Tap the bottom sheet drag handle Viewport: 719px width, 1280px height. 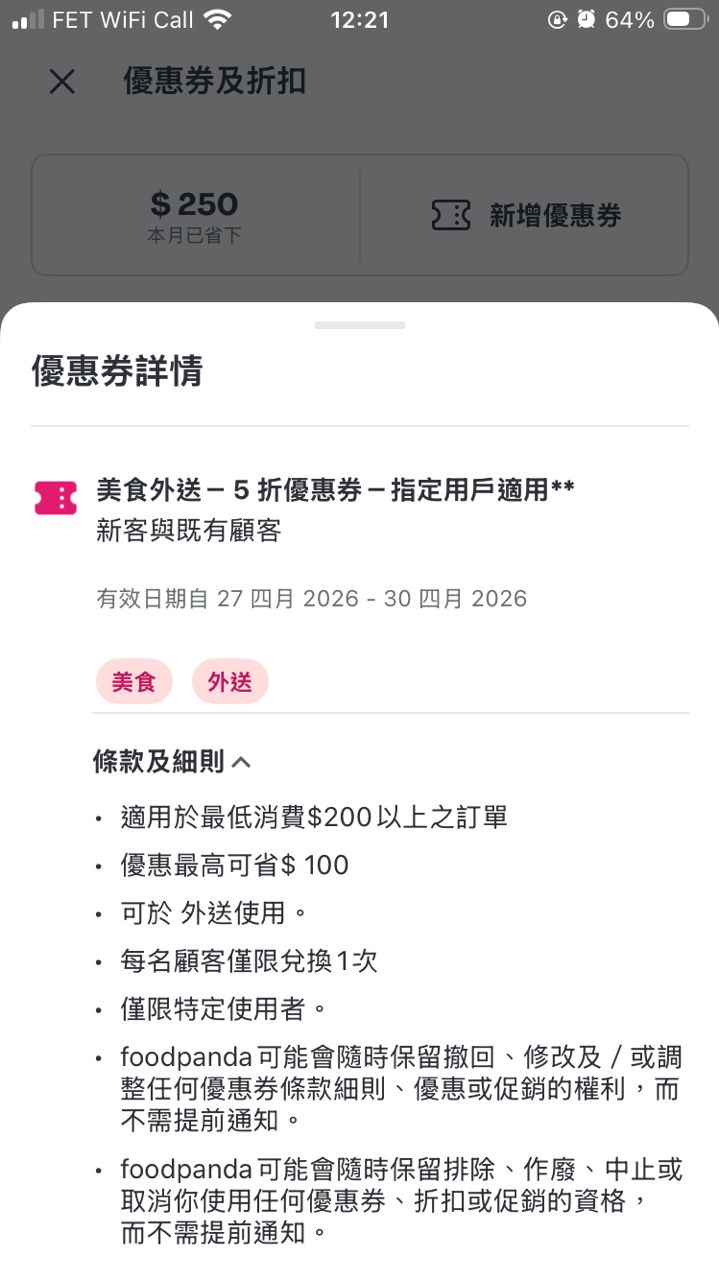point(359,325)
